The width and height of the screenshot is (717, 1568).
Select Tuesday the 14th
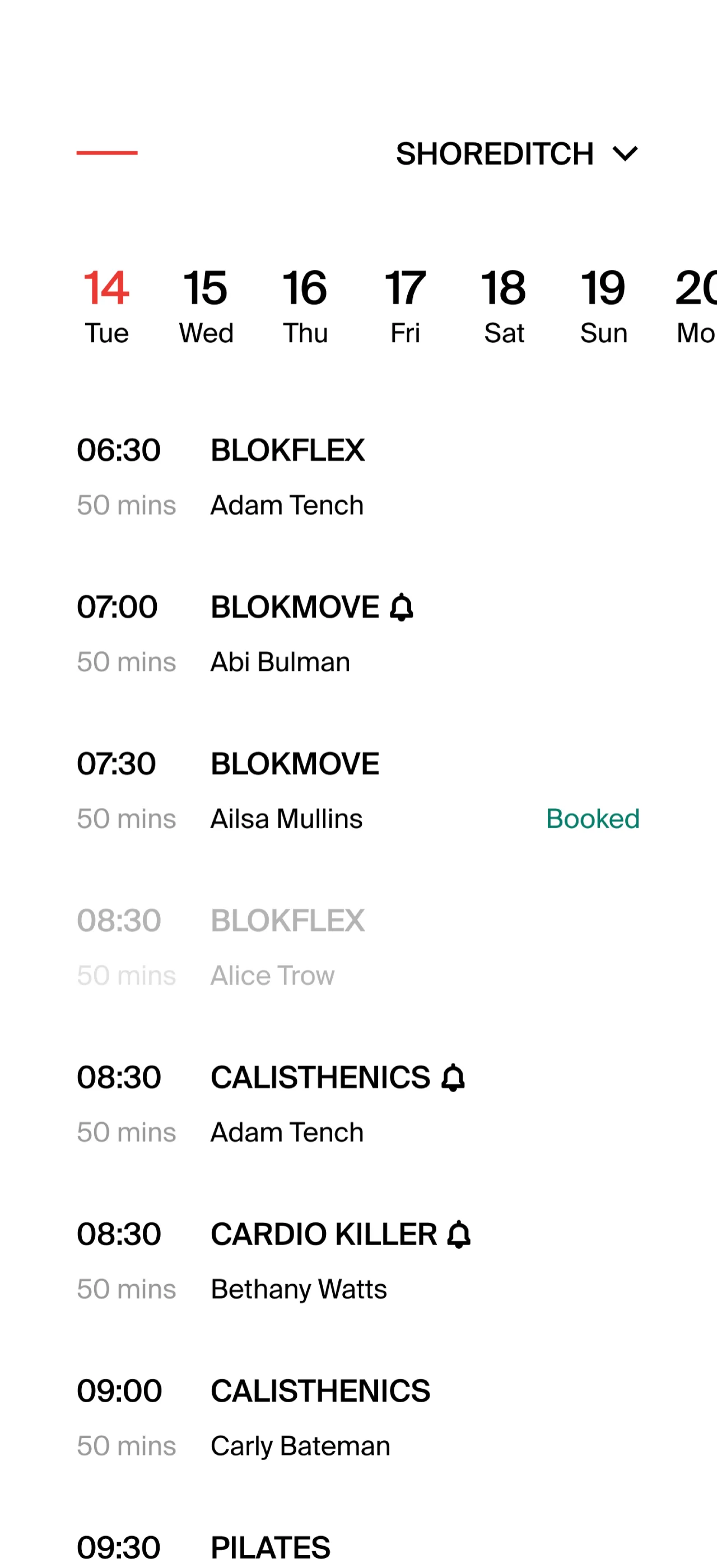[106, 306]
